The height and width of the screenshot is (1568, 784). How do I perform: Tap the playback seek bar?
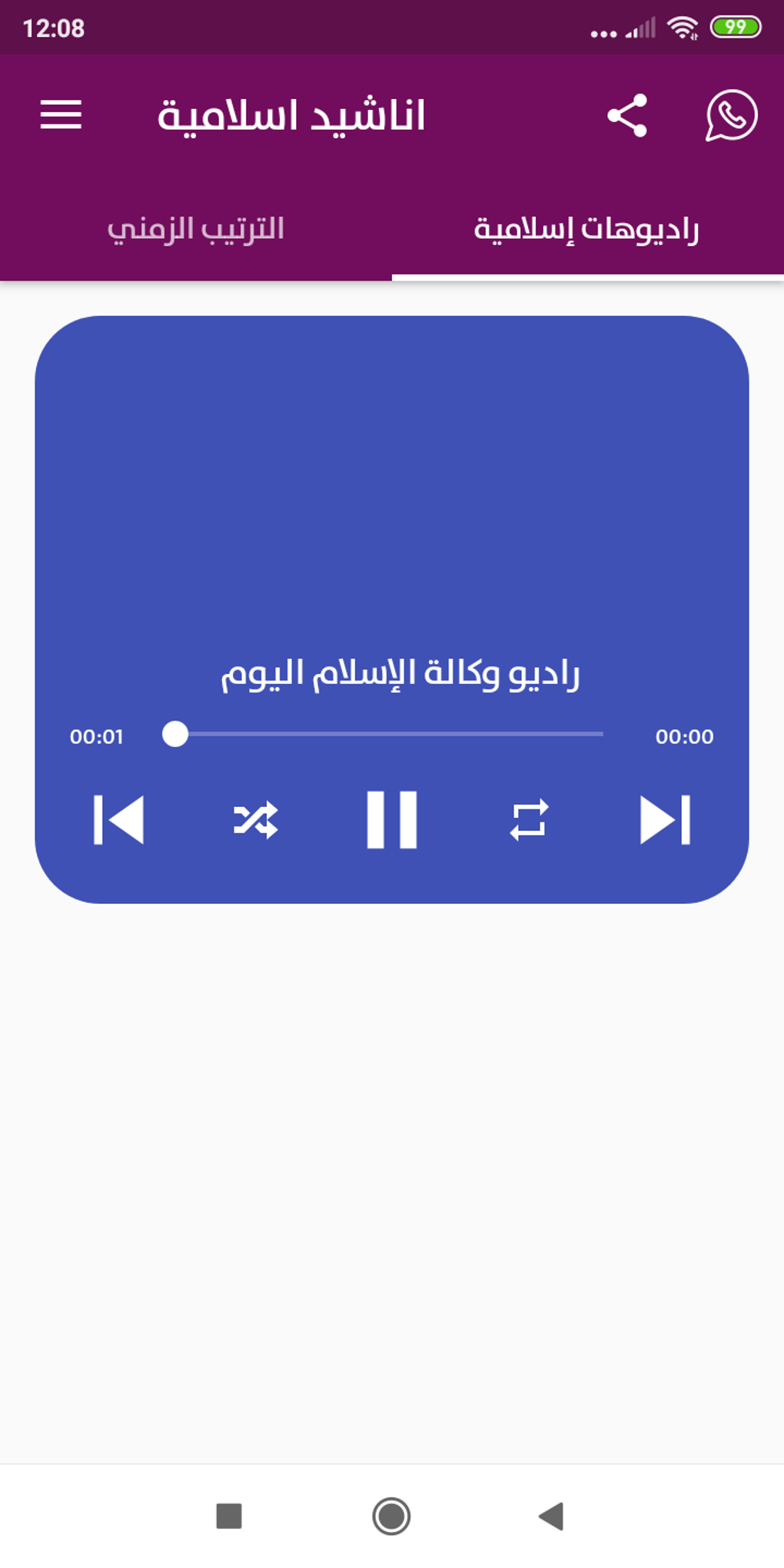click(x=388, y=735)
